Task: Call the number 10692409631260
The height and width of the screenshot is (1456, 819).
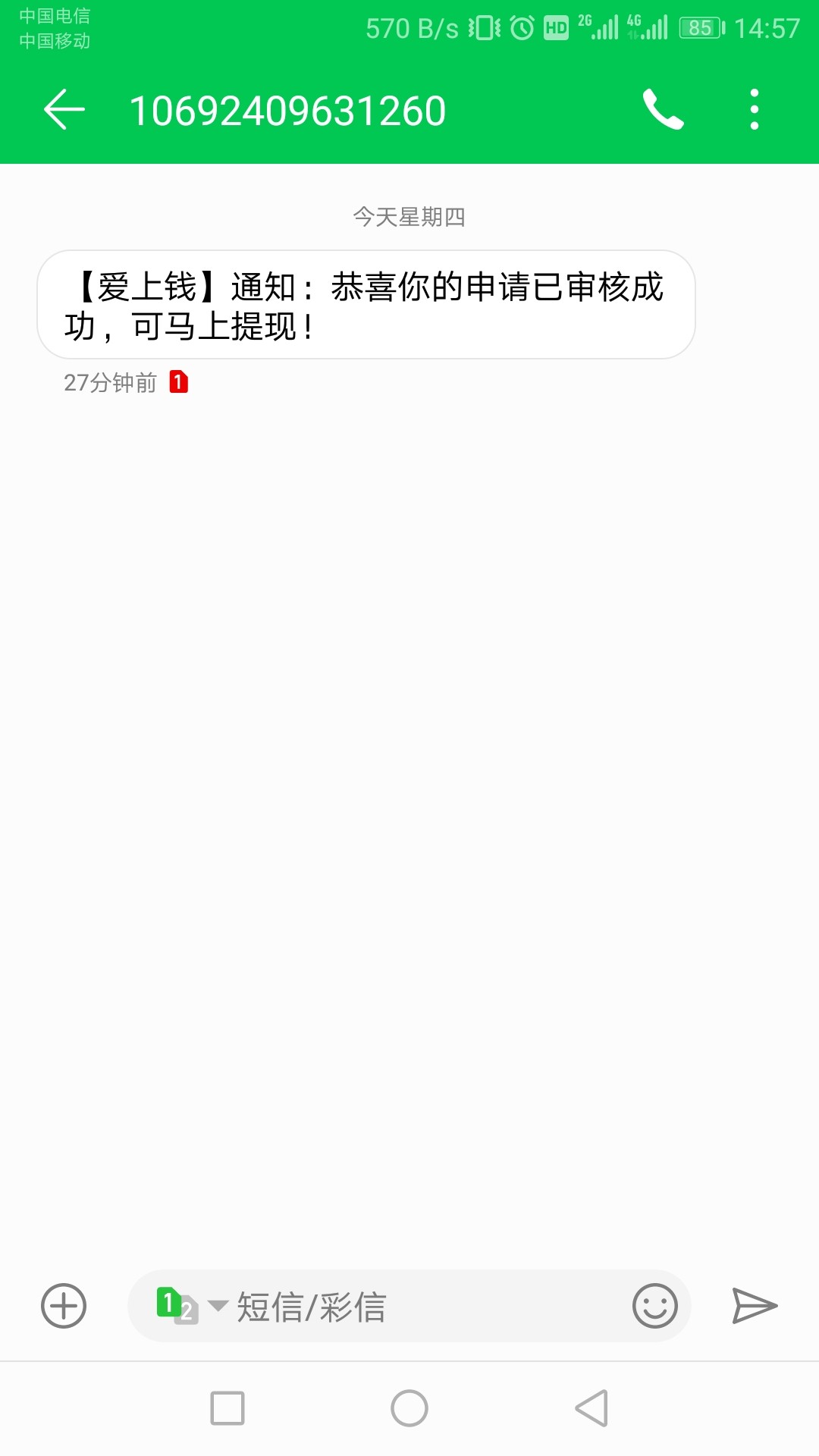Action: 664,110
